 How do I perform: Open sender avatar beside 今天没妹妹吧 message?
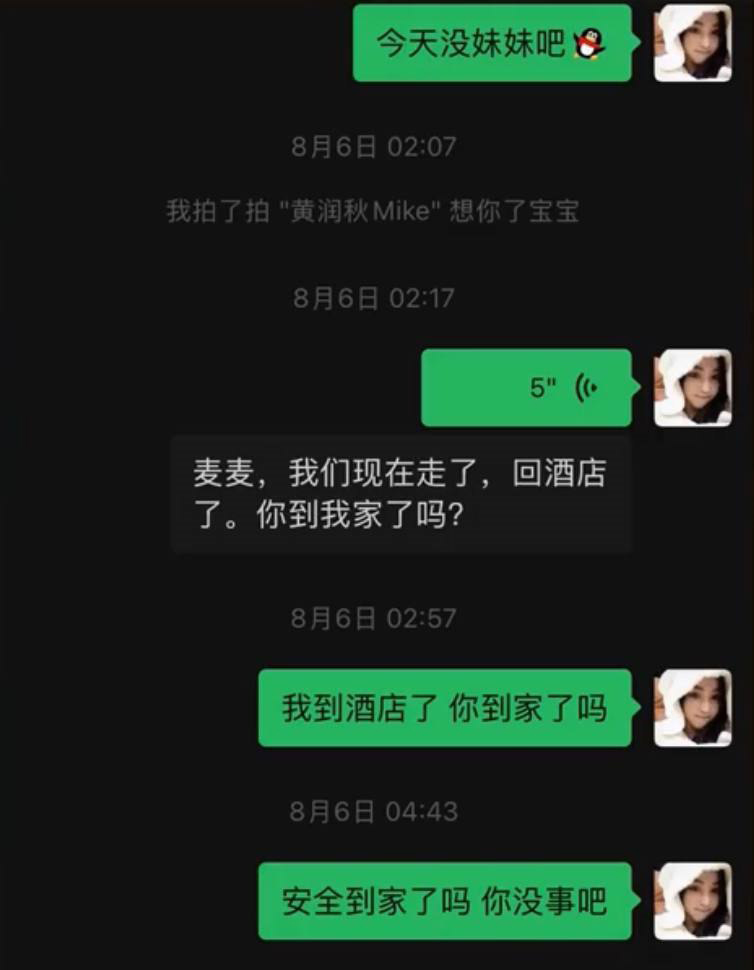coord(692,43)
